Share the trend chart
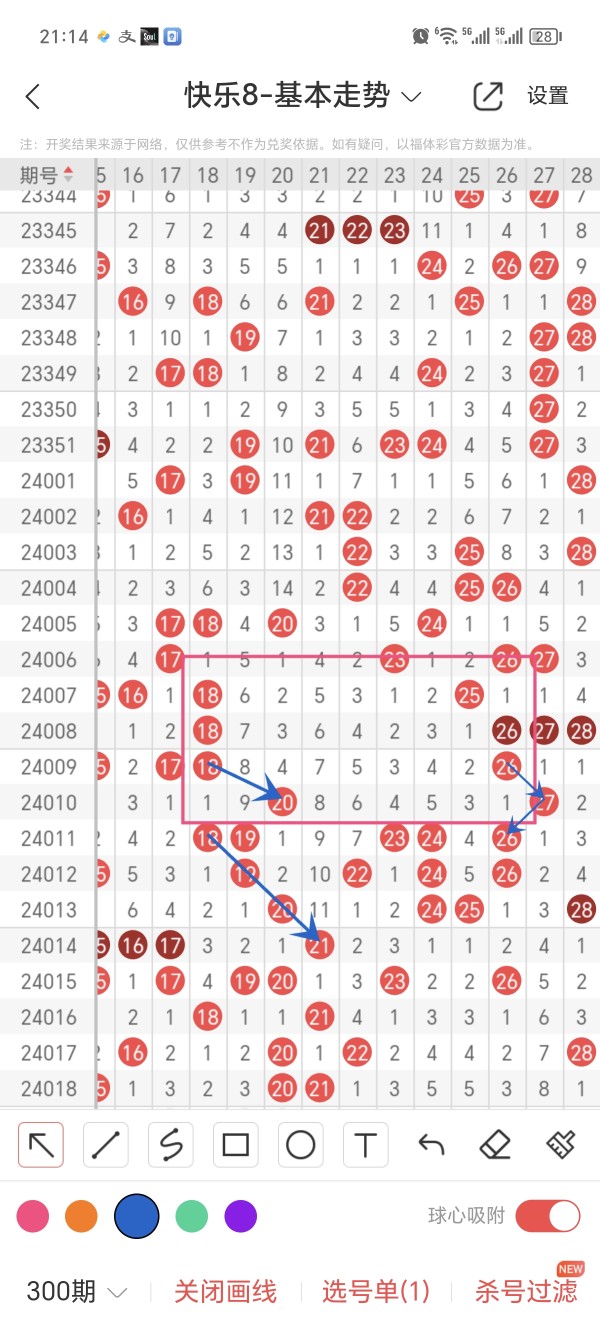The width and height of the screenshot is (600, 1332). pyautogui.click(x=487, y=96)
